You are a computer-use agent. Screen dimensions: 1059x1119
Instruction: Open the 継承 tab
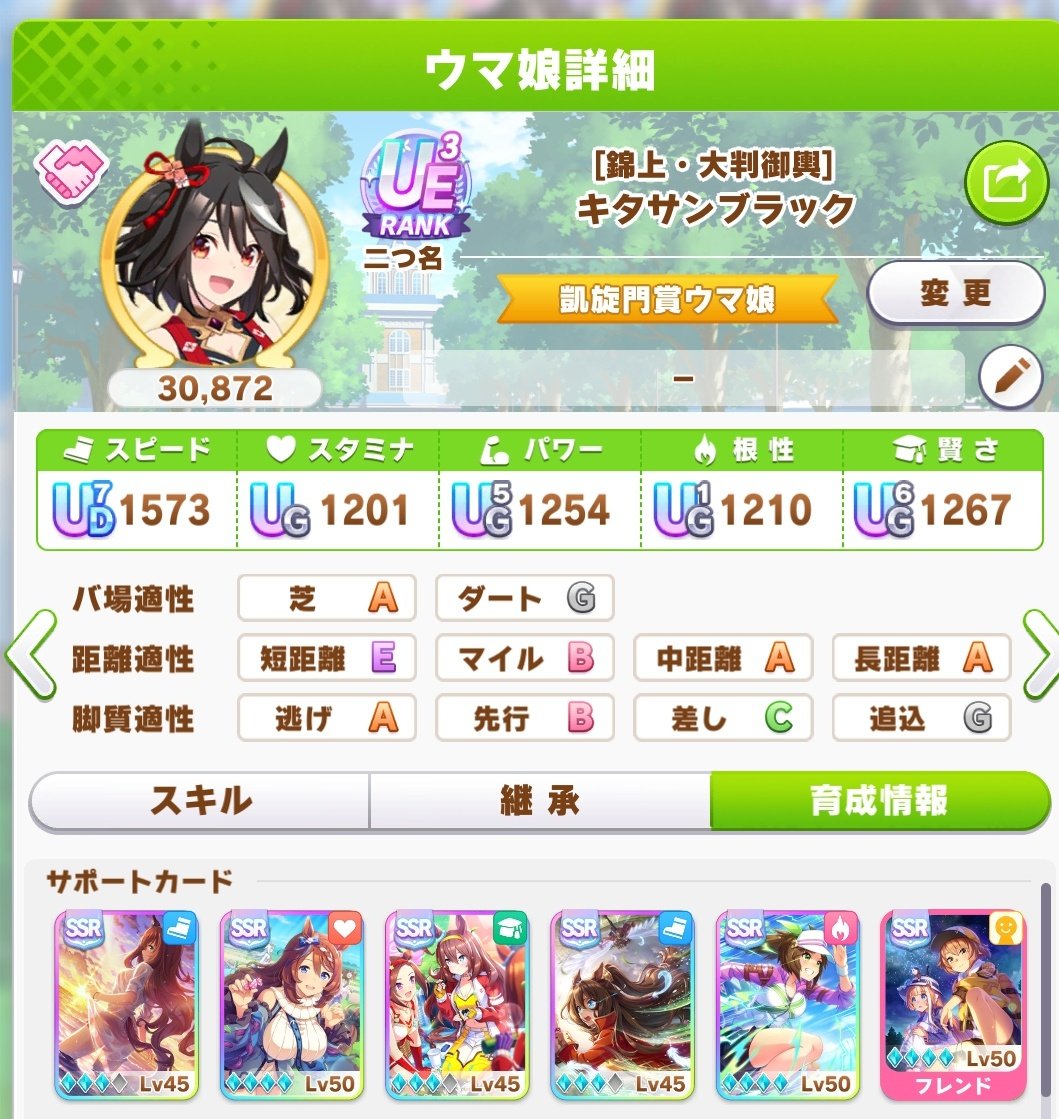(x=540, y=800)
